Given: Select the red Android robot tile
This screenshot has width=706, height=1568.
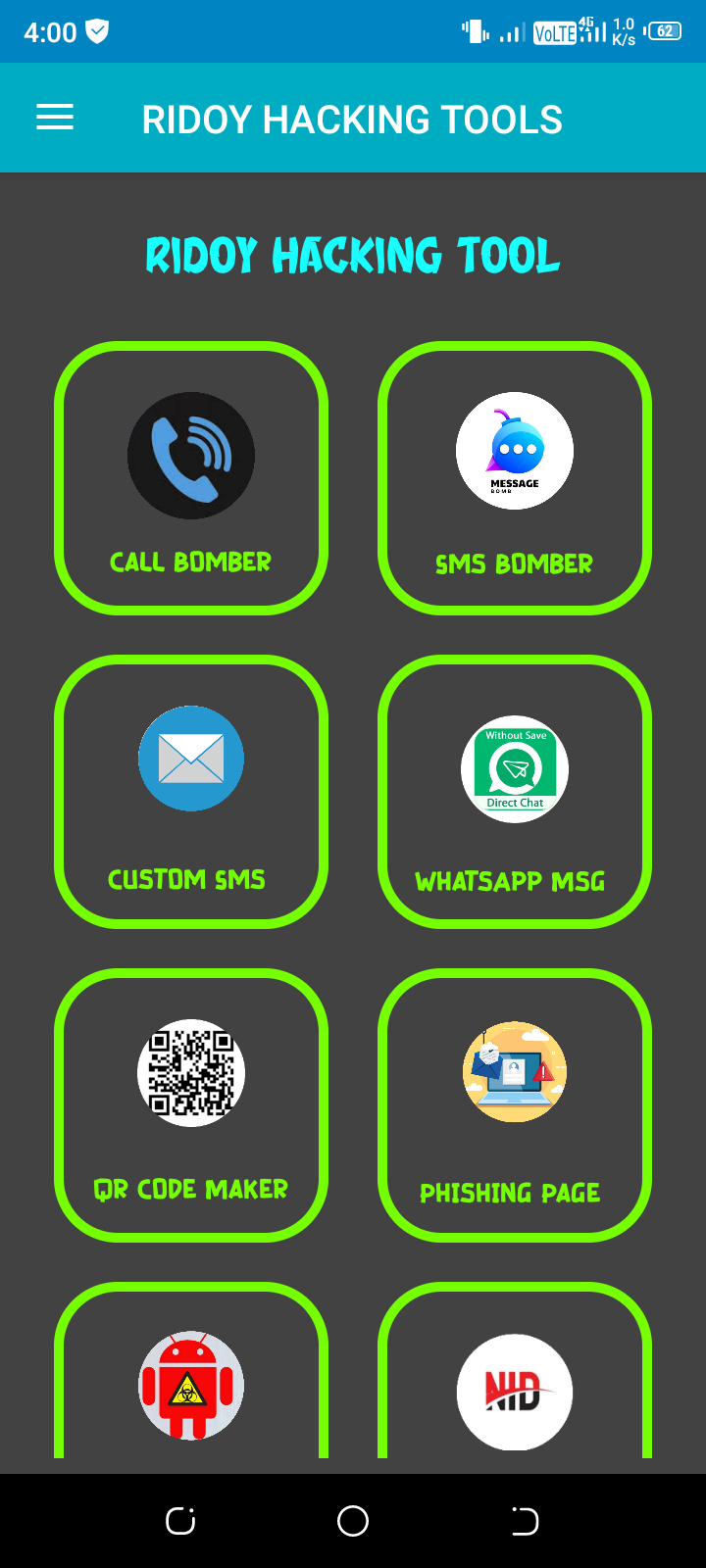Looking at the screenshot, I should 191,1370.
